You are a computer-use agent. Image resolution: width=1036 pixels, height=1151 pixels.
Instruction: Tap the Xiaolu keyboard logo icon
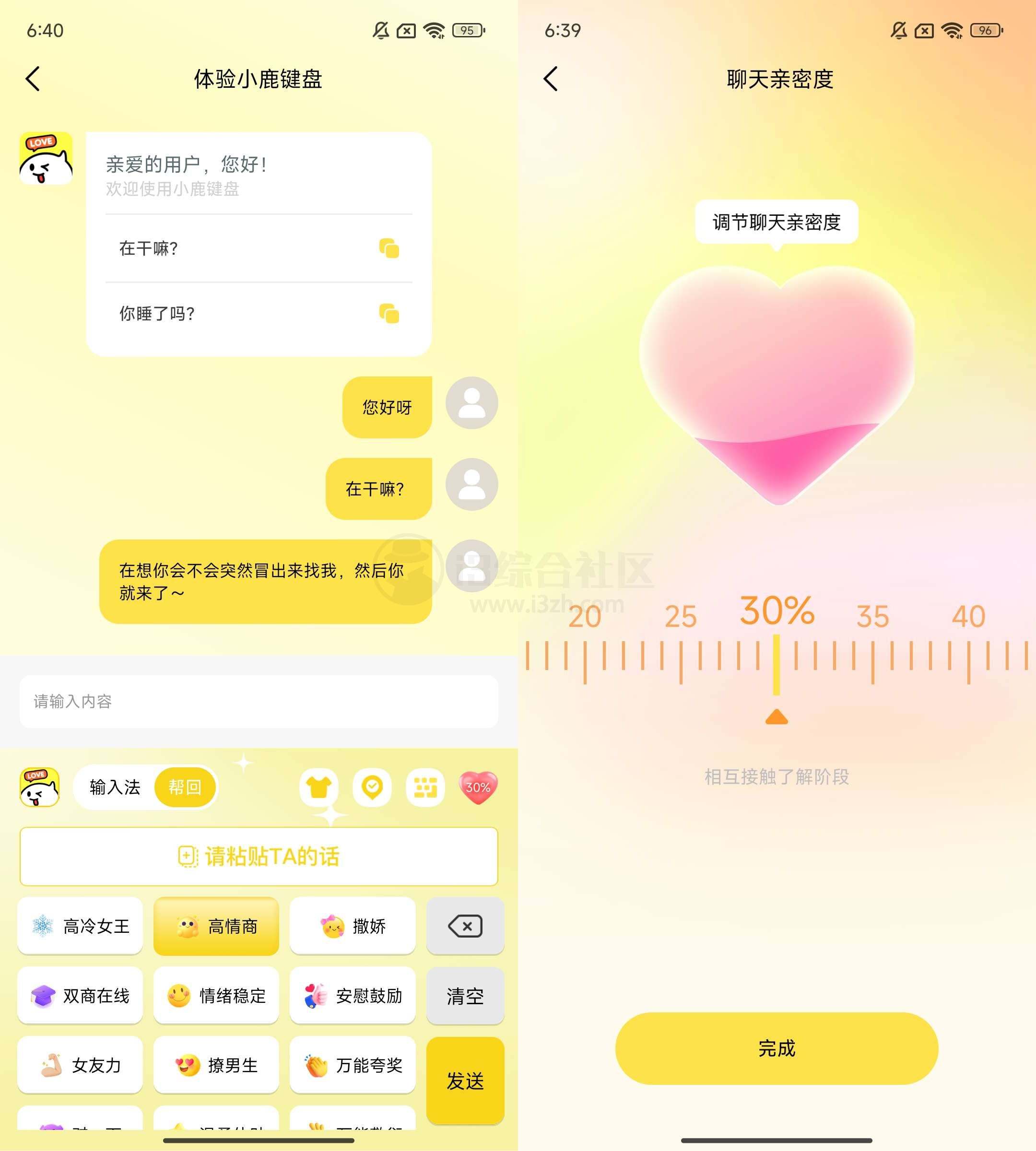39,787
